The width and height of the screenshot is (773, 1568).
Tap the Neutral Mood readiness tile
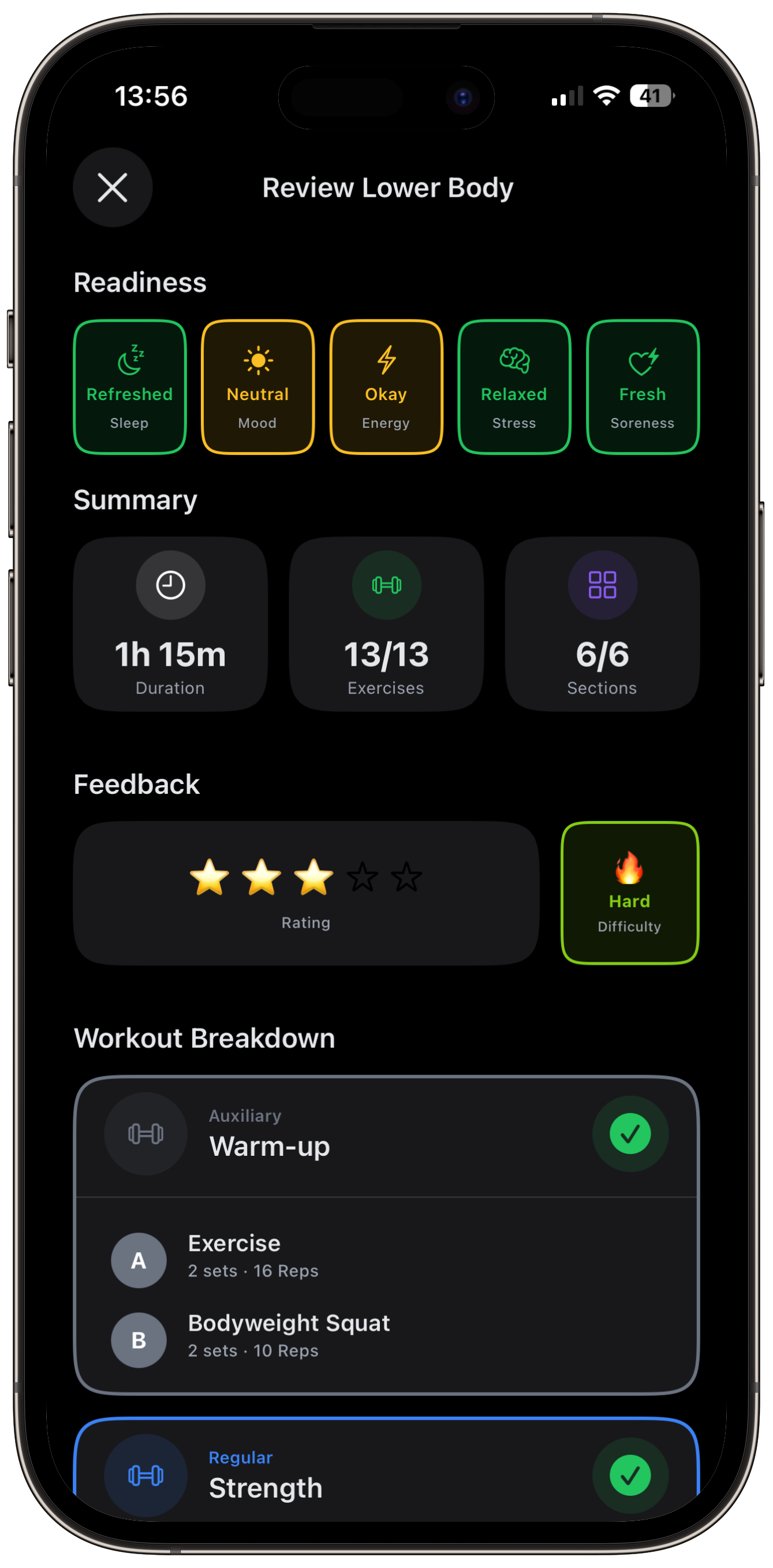pos(258,387)
